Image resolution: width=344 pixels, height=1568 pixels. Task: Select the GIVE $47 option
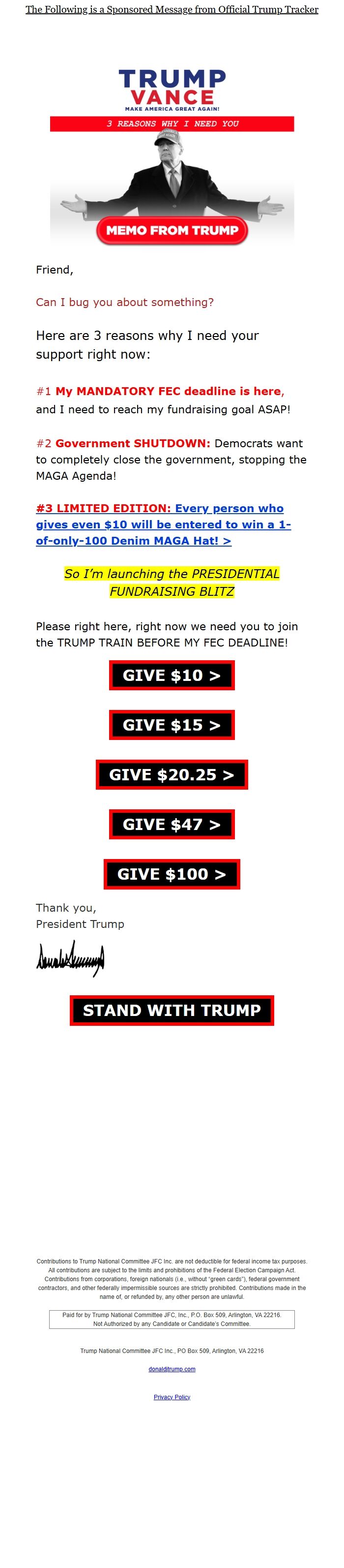click(172, 824)
